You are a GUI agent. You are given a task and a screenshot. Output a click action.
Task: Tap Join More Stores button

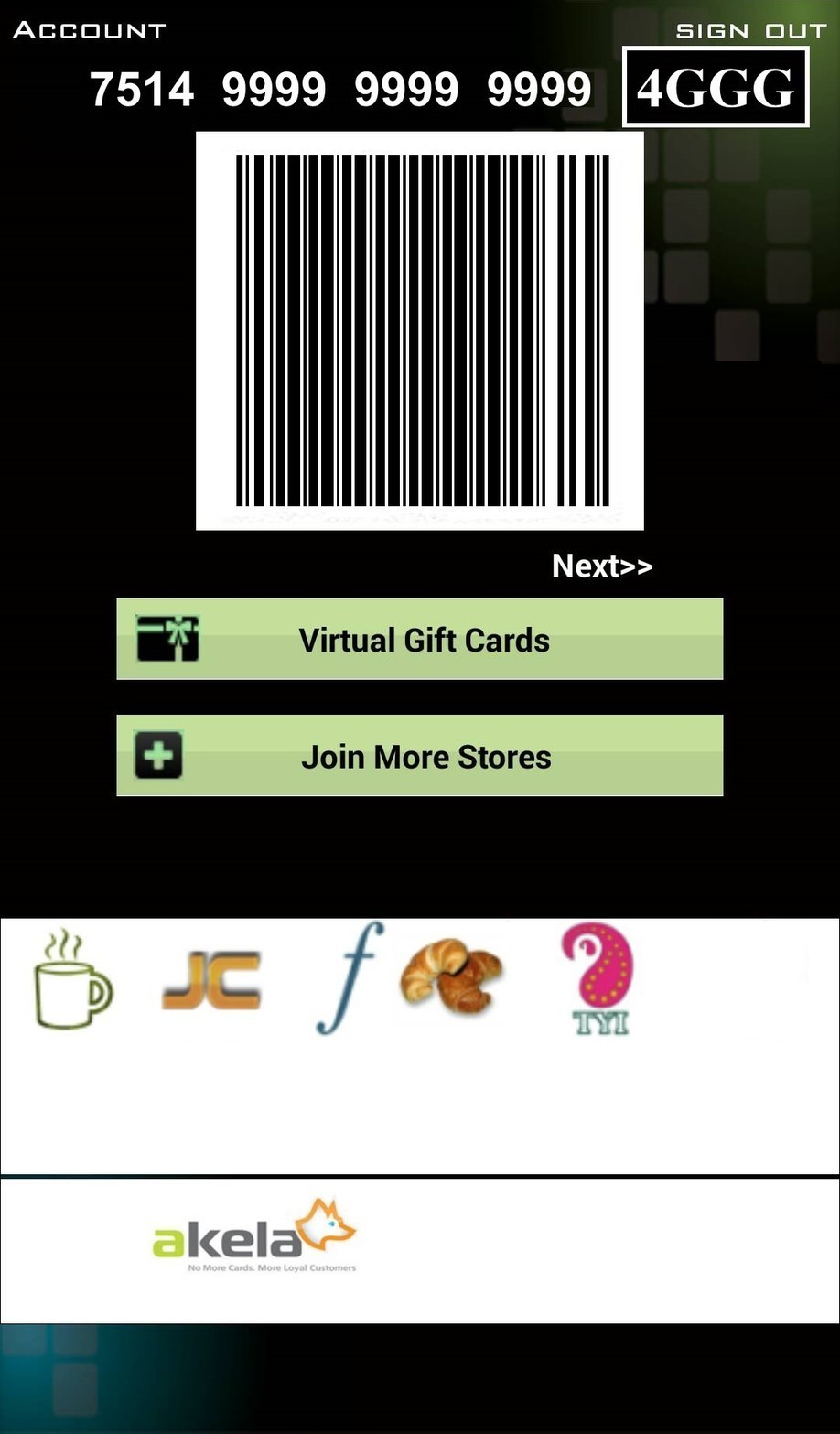tap(420, 756)
